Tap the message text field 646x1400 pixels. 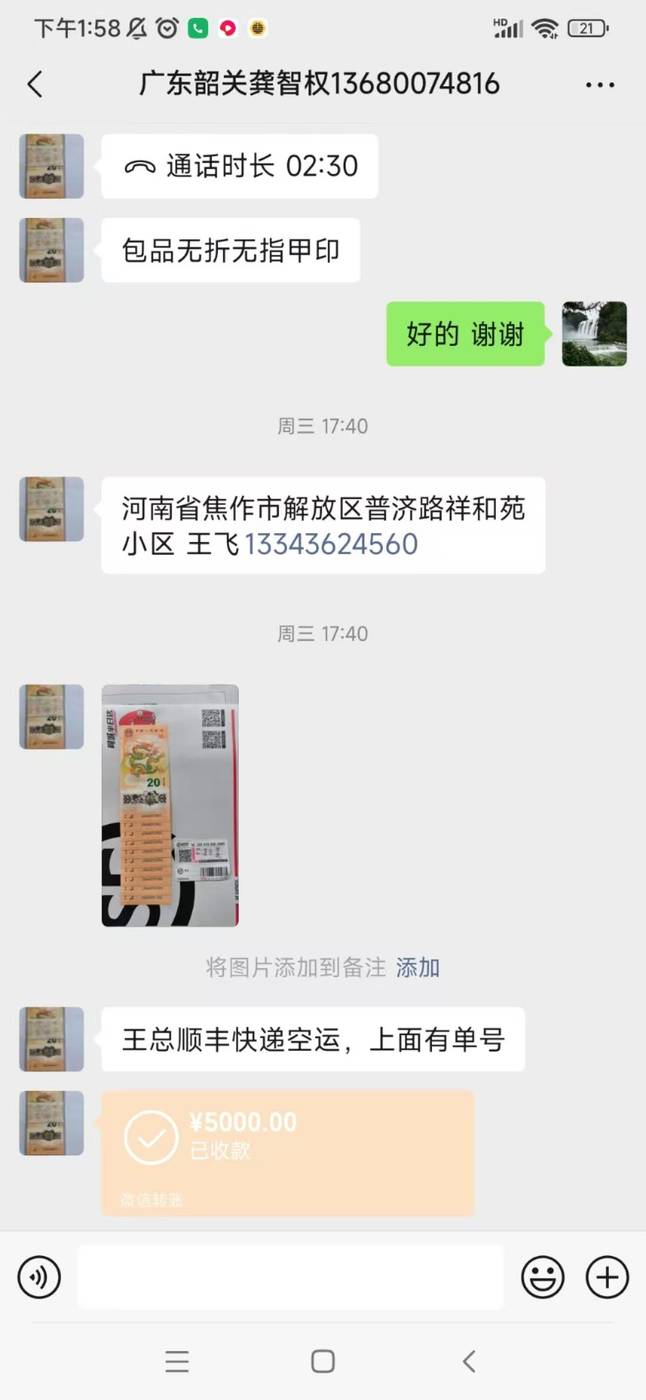[290, 1277]
